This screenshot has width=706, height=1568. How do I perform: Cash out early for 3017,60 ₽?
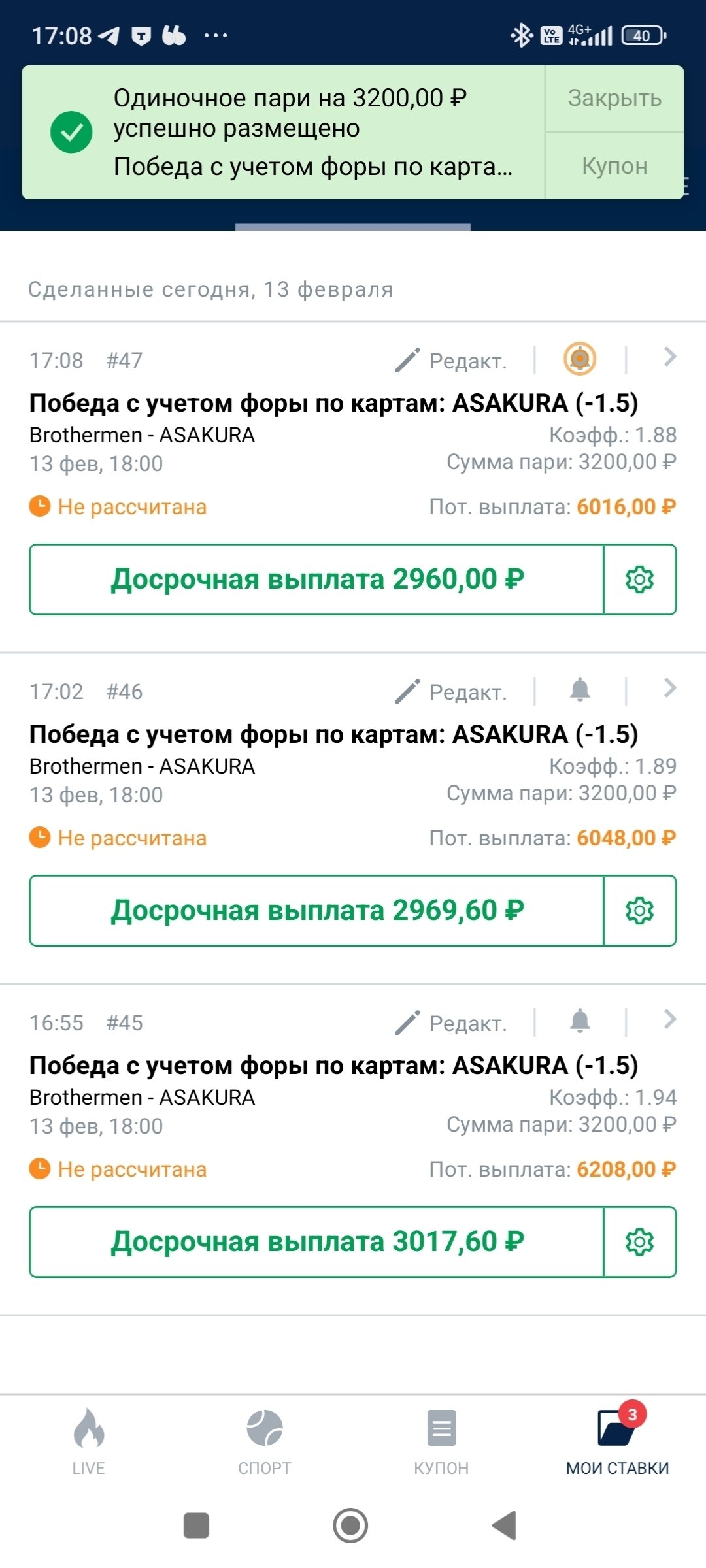click(317, 1242)
